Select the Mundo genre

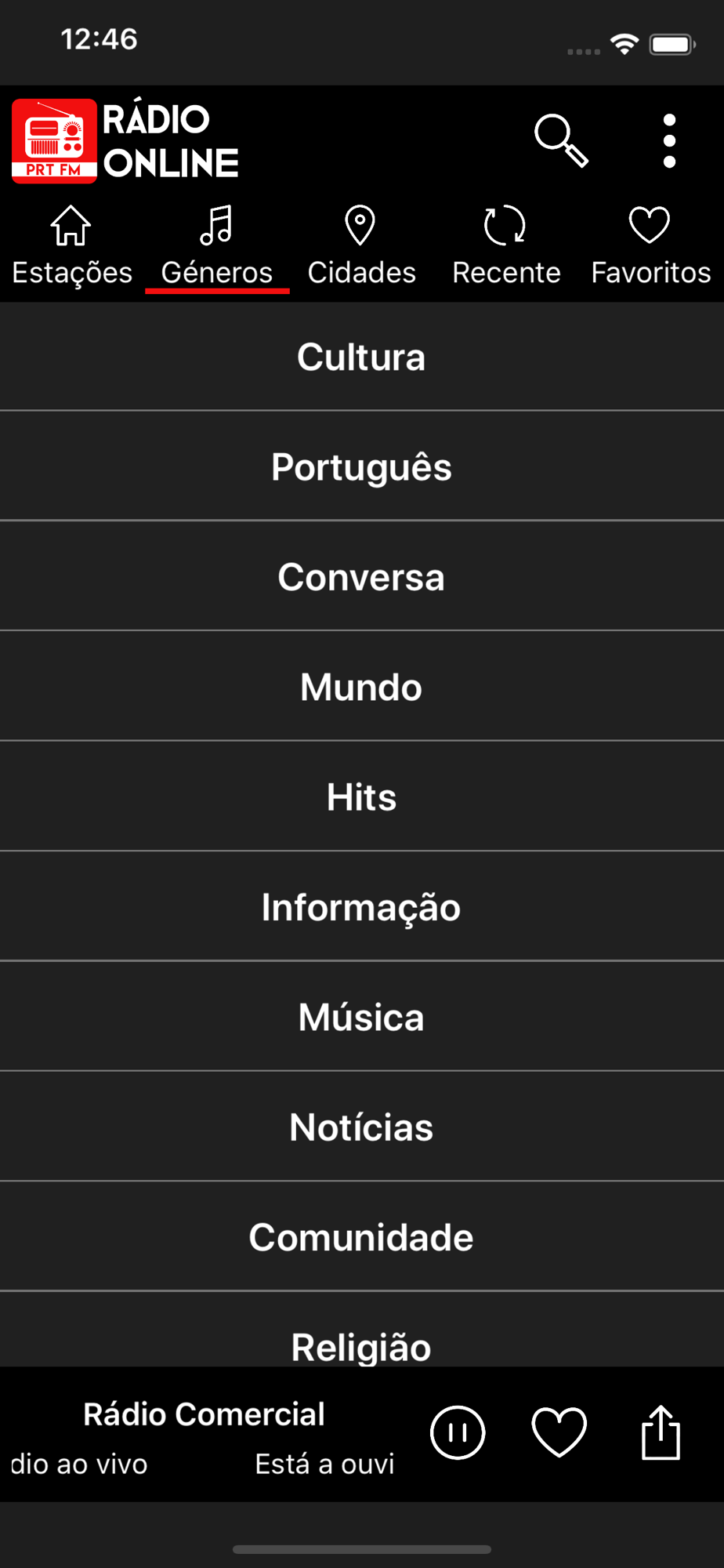362,687
